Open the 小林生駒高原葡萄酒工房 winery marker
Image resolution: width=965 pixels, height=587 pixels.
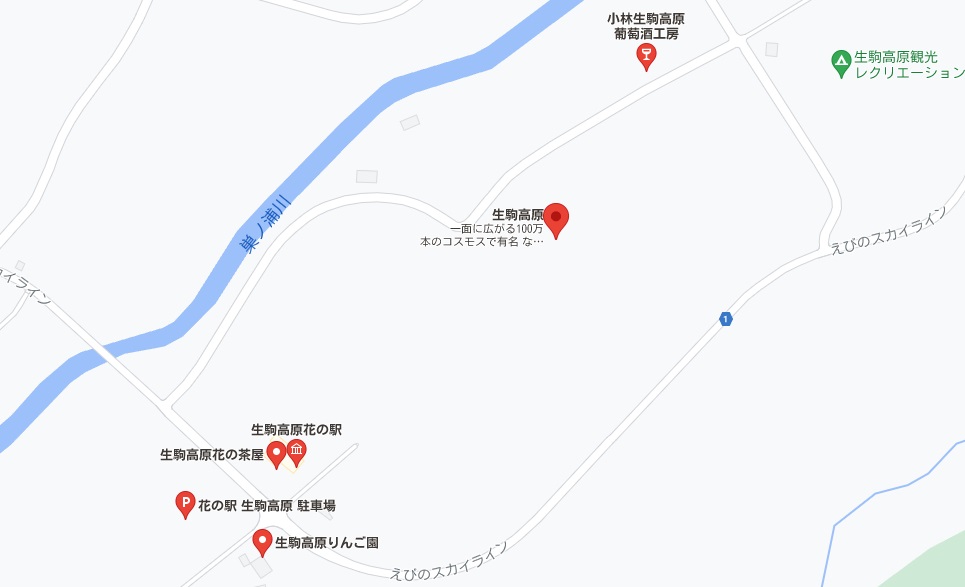pyautogui.click(x=646, y=55)
